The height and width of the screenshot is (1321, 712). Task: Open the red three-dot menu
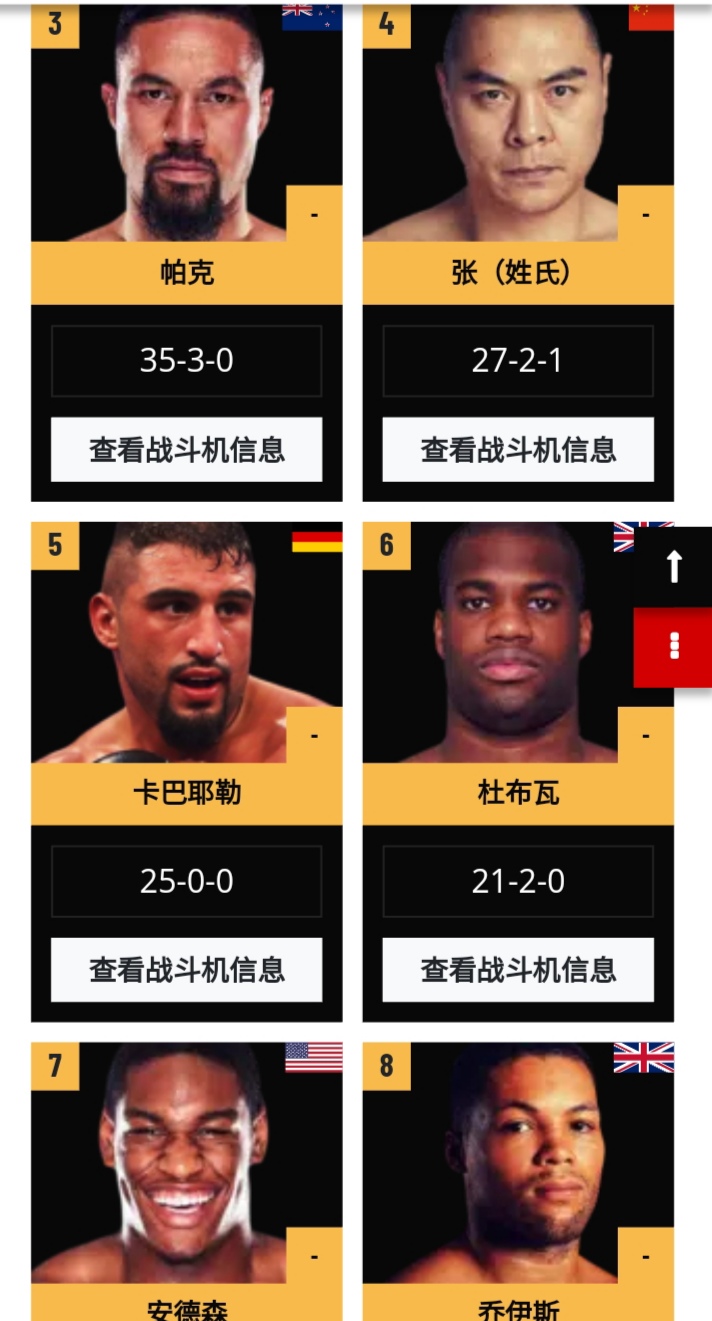pos(673,647)
